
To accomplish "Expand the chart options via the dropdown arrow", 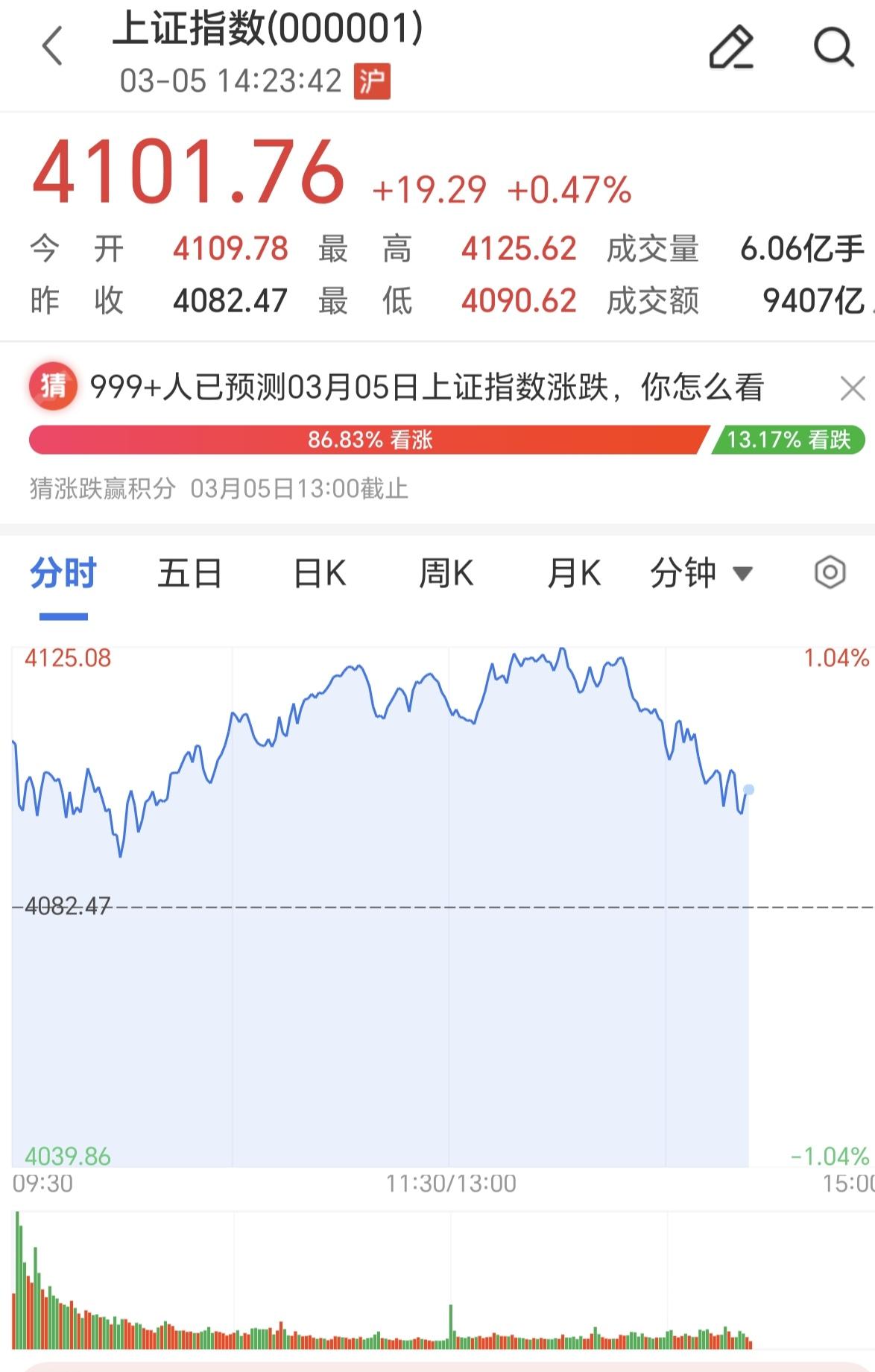I will coord(743,574).
